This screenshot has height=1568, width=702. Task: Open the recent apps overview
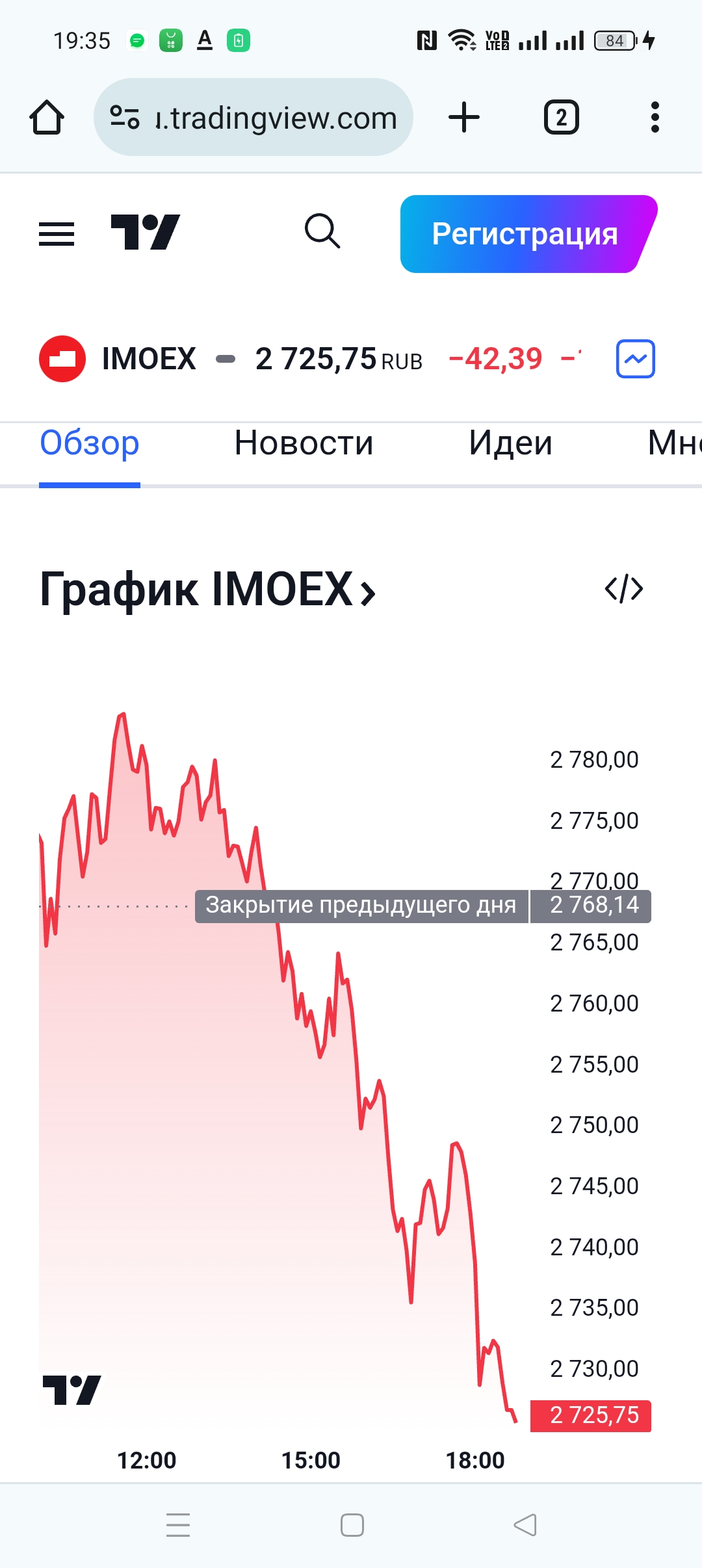click(x=178, y=1524)
